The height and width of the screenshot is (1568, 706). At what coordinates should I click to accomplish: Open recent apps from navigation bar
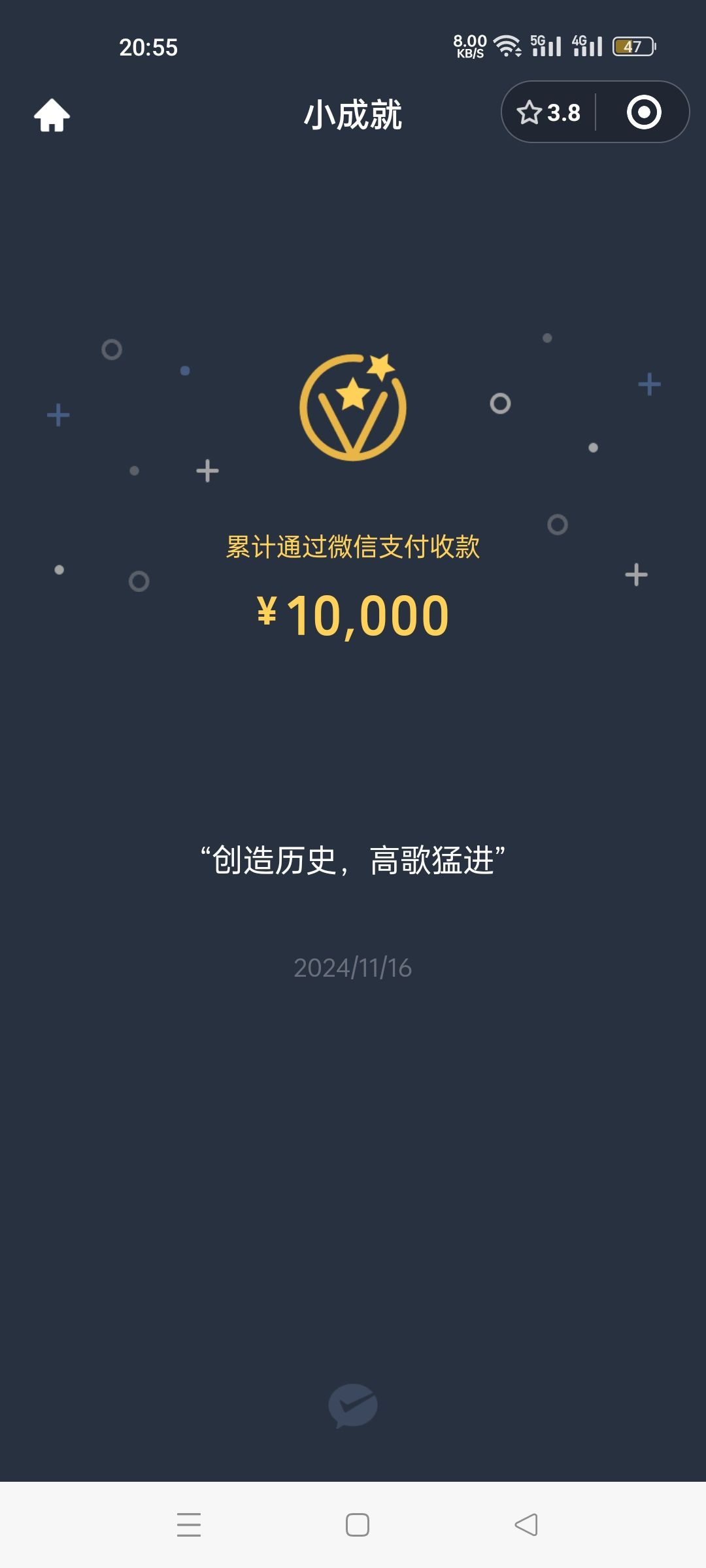tap(189, 1525)
